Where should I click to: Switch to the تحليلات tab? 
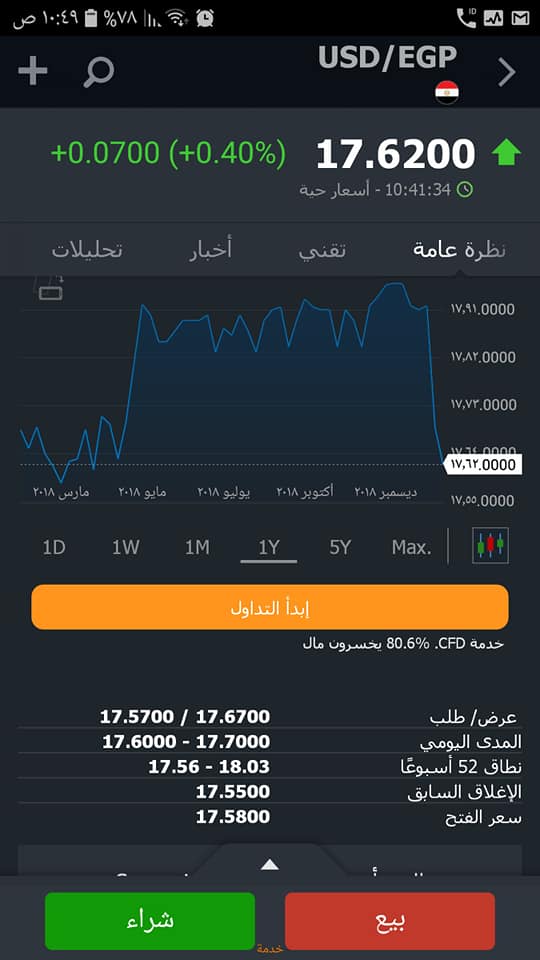(x=87, y=250)
